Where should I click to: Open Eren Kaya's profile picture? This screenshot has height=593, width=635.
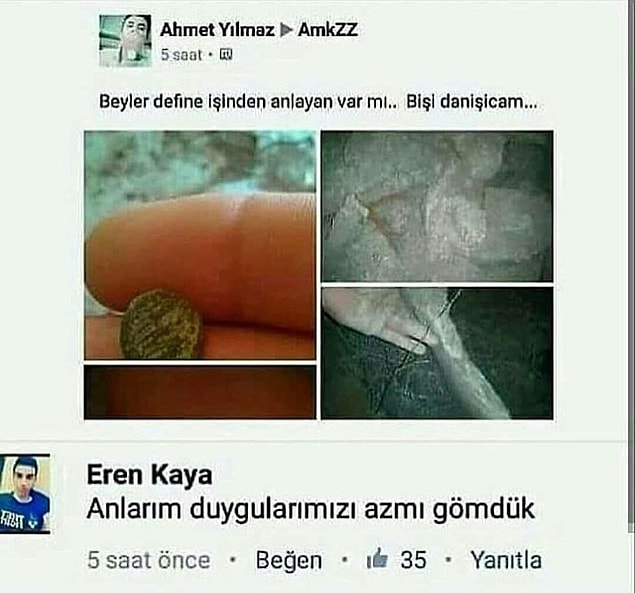[x=25, y=493]
